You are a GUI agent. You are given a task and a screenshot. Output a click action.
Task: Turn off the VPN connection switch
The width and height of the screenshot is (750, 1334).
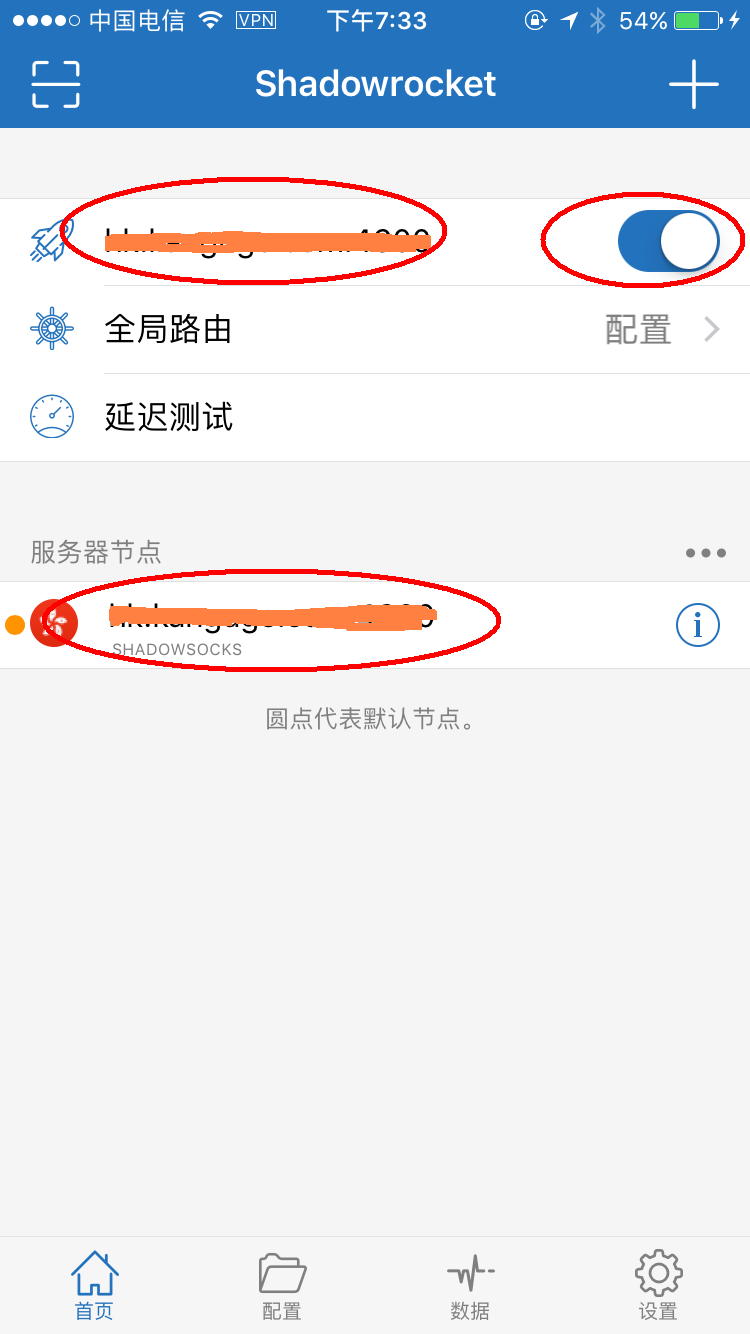point(668,242)
